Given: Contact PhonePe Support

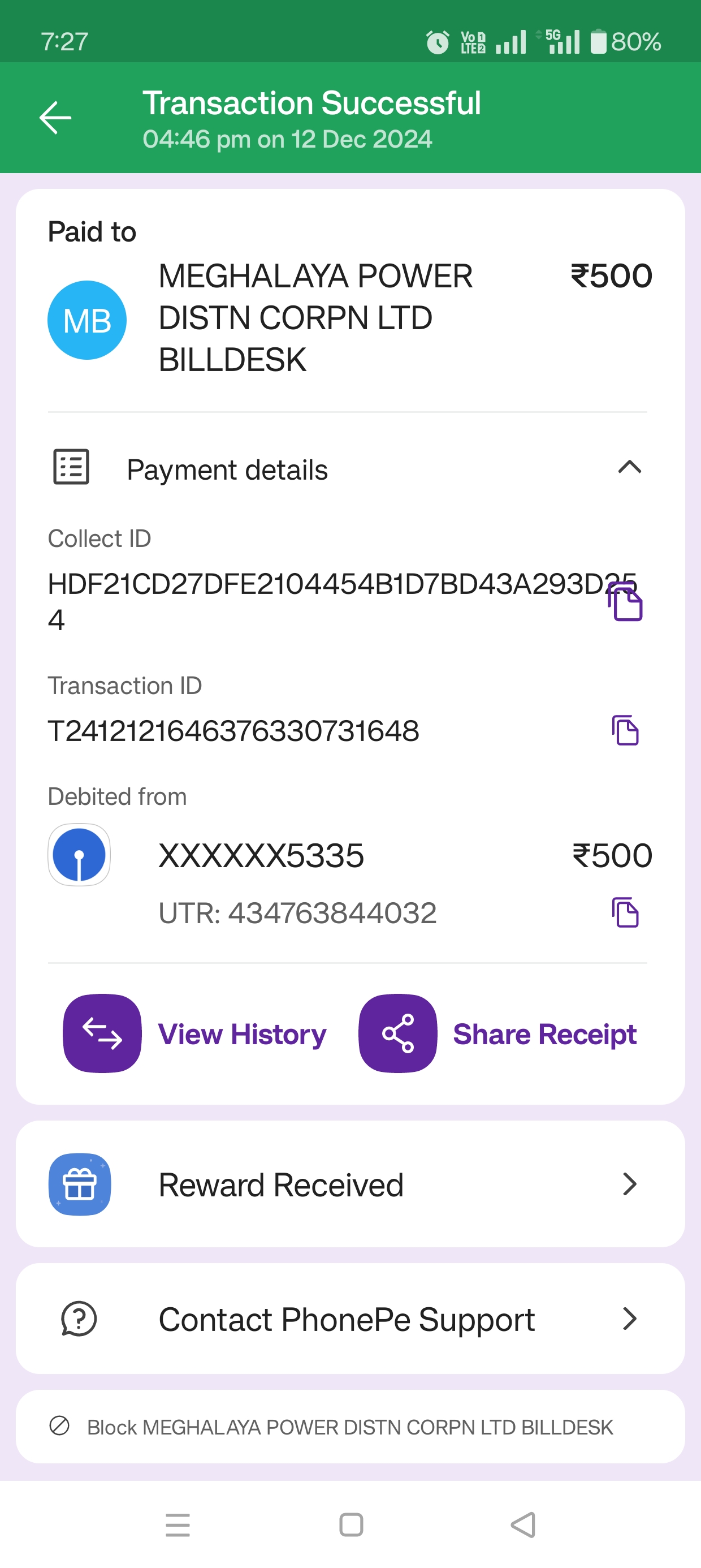Looking at the screenshot, I should pos(350,1319).
